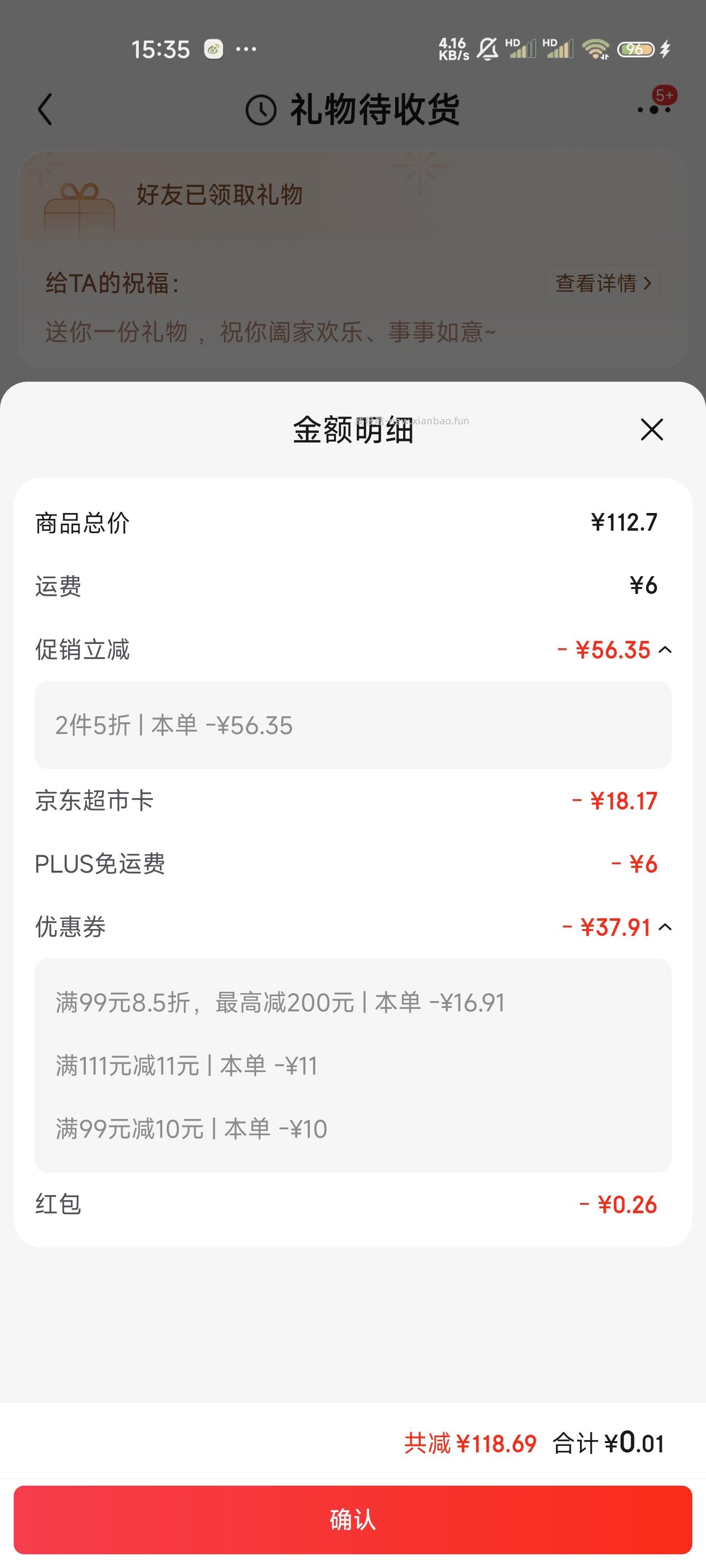Tap the back arrow to leave gift page
Viewport: 706px width, 1568px height.
tap(44, 110)
